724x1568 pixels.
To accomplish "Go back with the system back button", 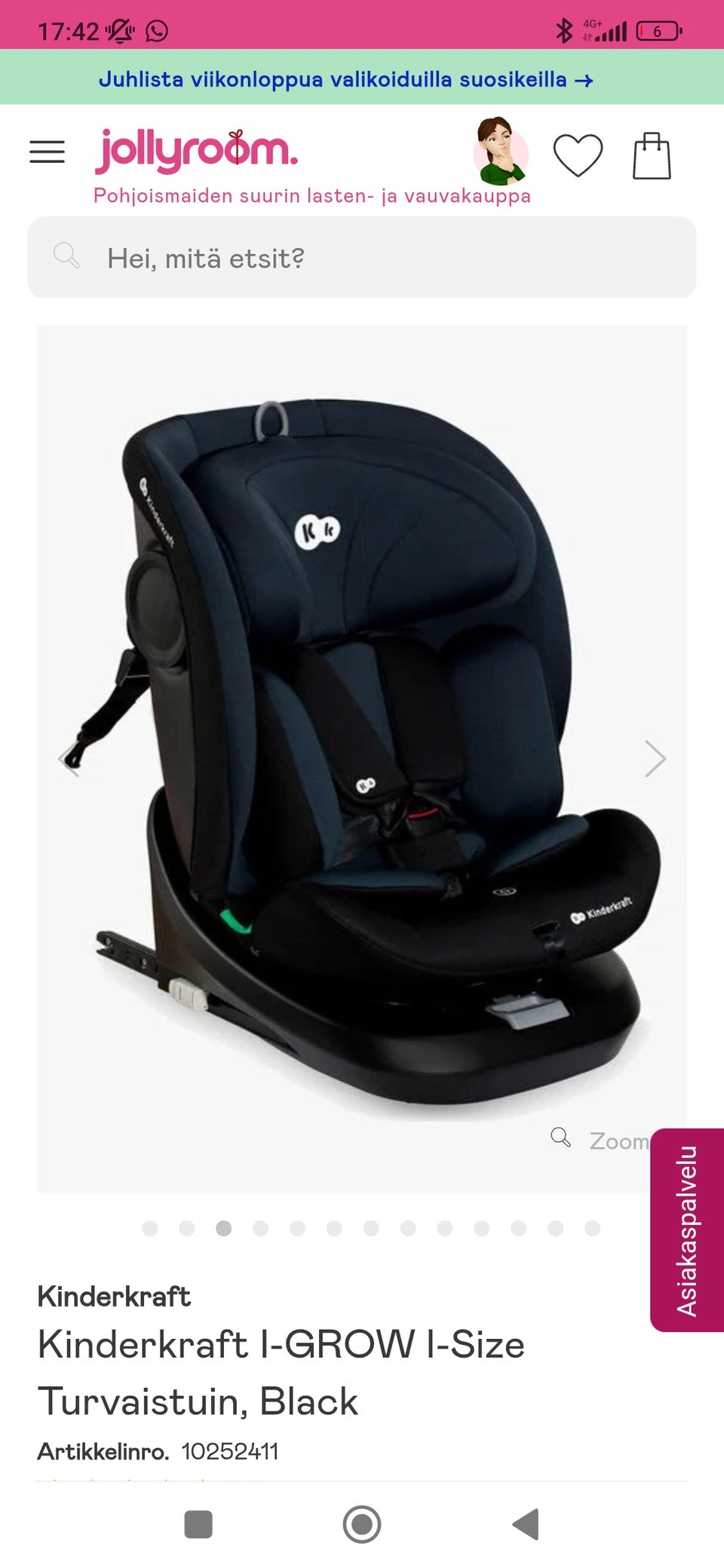I will [526, 1524].
